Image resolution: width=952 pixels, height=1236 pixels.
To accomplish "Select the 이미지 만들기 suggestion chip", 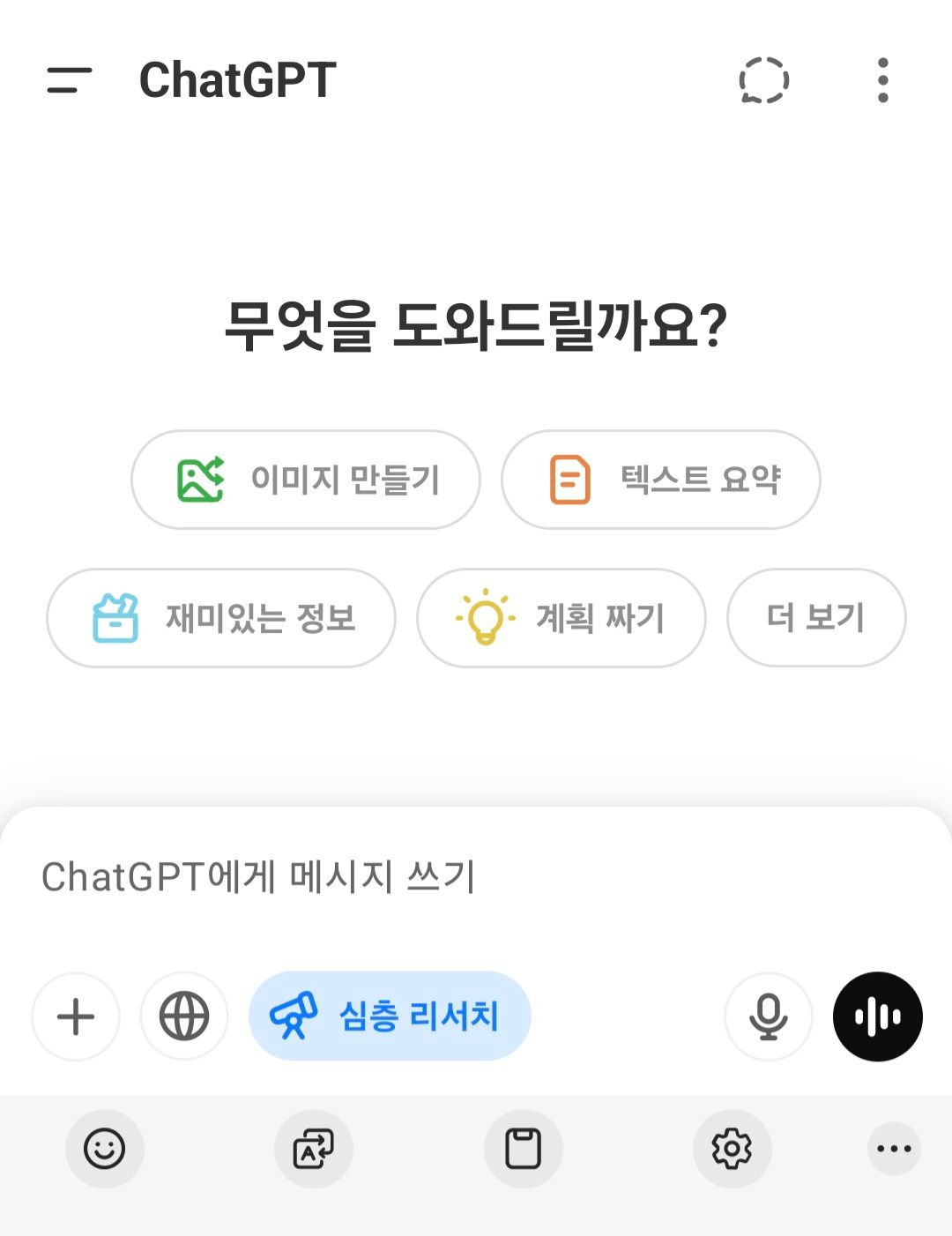I will [x=306, y=480].
